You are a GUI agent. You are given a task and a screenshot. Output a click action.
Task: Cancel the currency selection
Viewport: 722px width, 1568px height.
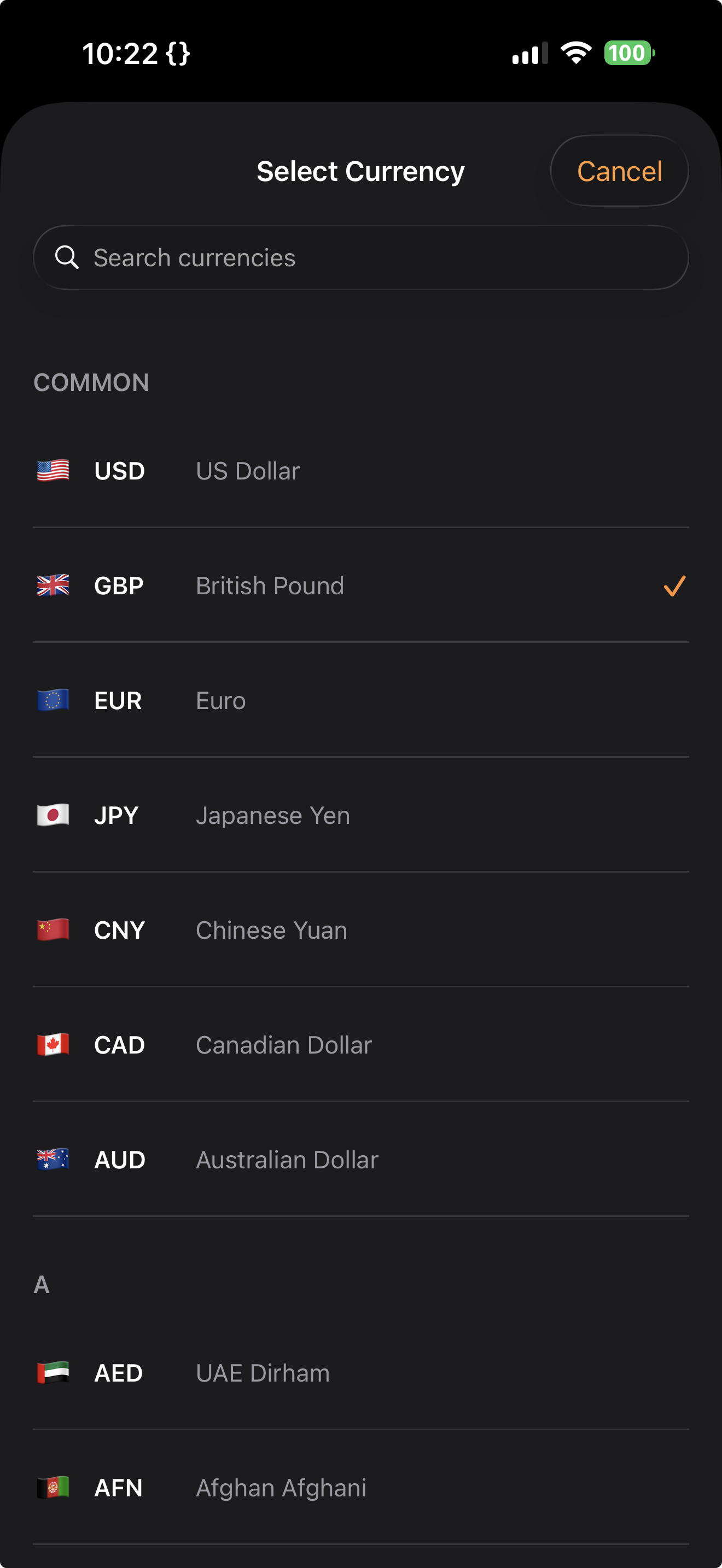point(619,171)
